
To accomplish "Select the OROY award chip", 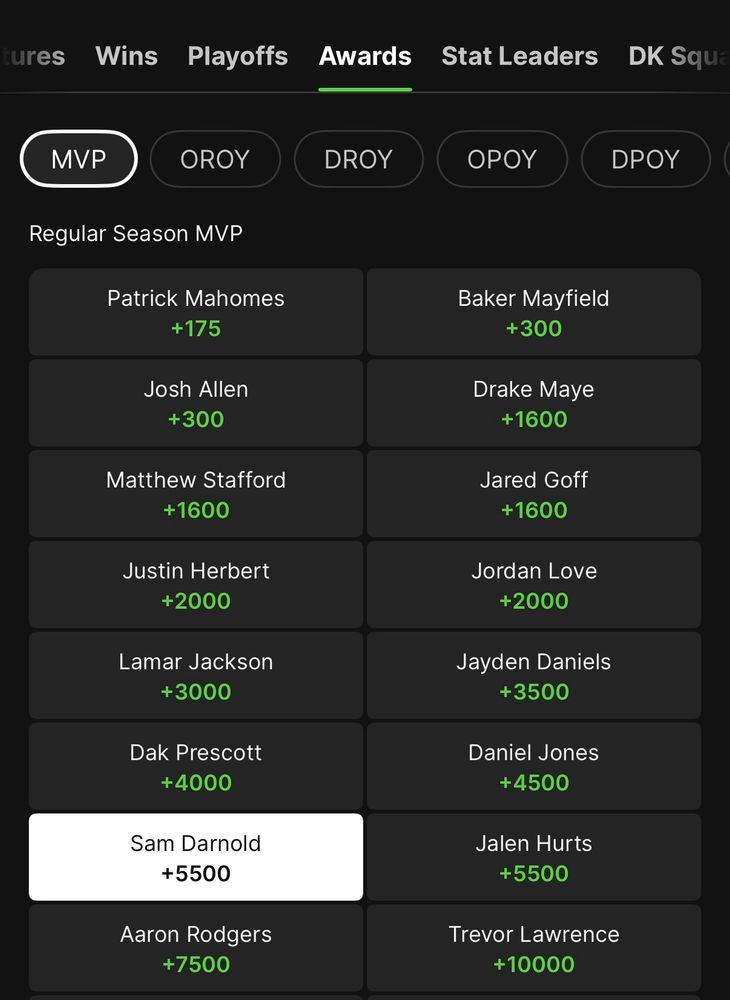I will tap(214, 159).
